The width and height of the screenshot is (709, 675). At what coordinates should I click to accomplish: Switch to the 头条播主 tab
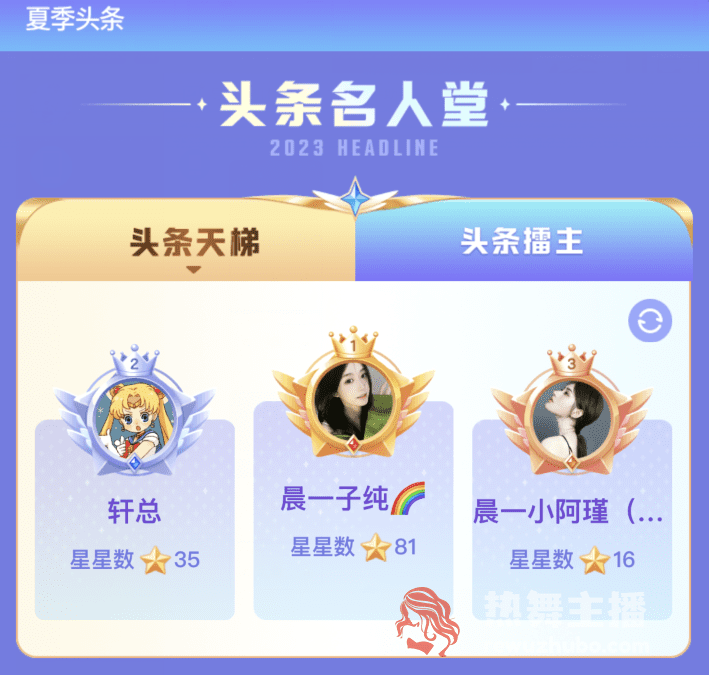521,242
